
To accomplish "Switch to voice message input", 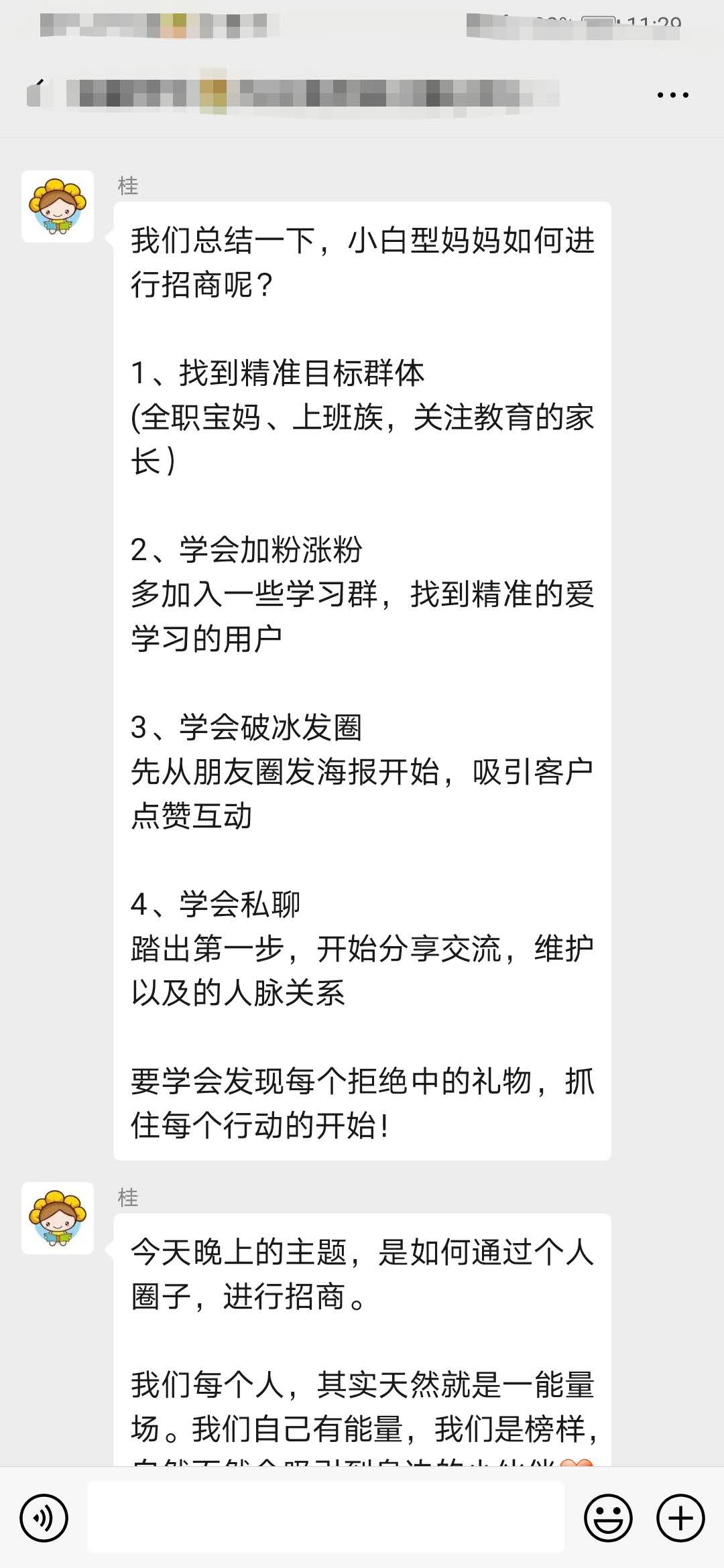I will pyautogui.click(x=44, y=1517).
